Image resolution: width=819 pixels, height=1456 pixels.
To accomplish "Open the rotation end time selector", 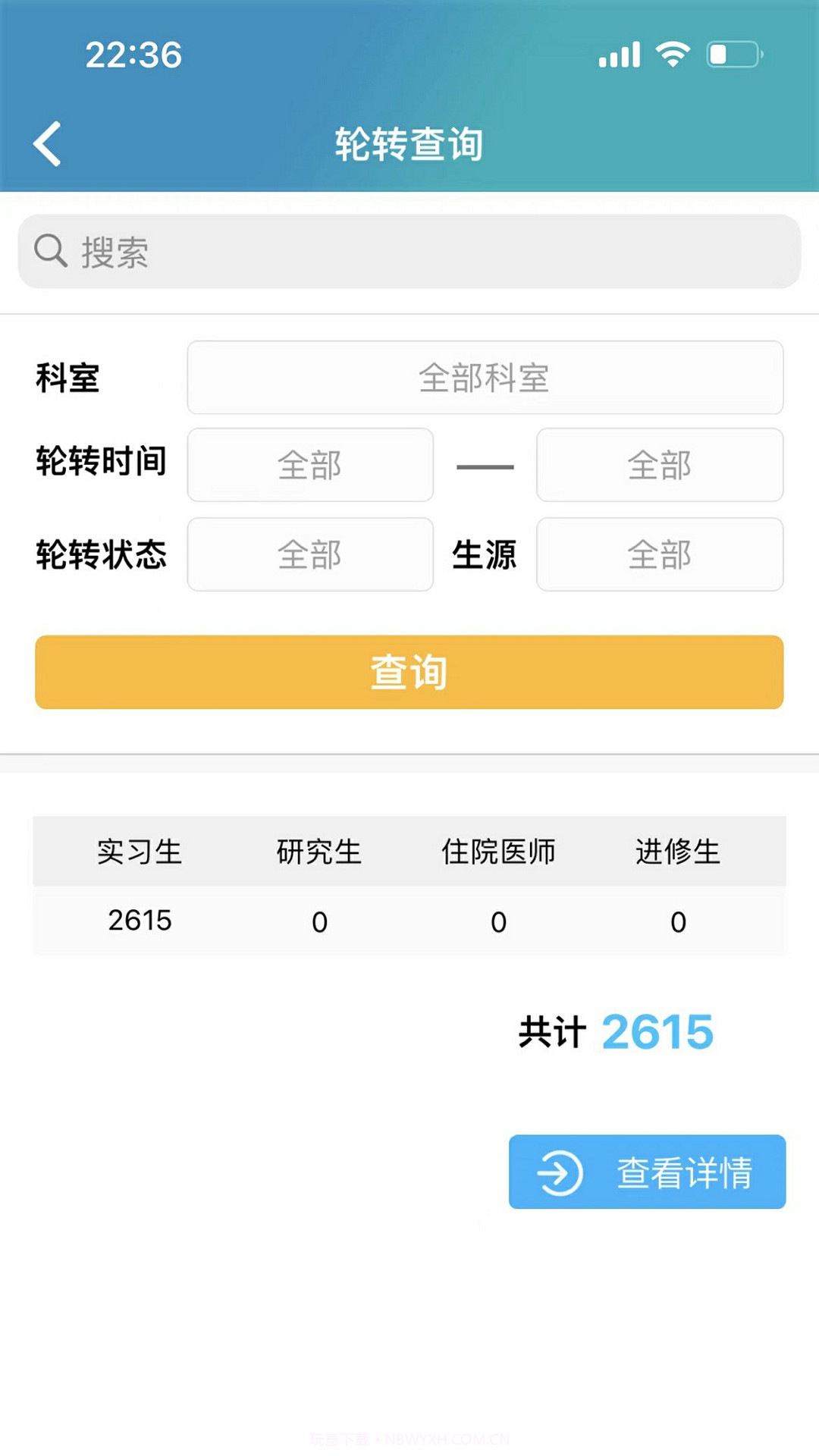I will (659, 465).
